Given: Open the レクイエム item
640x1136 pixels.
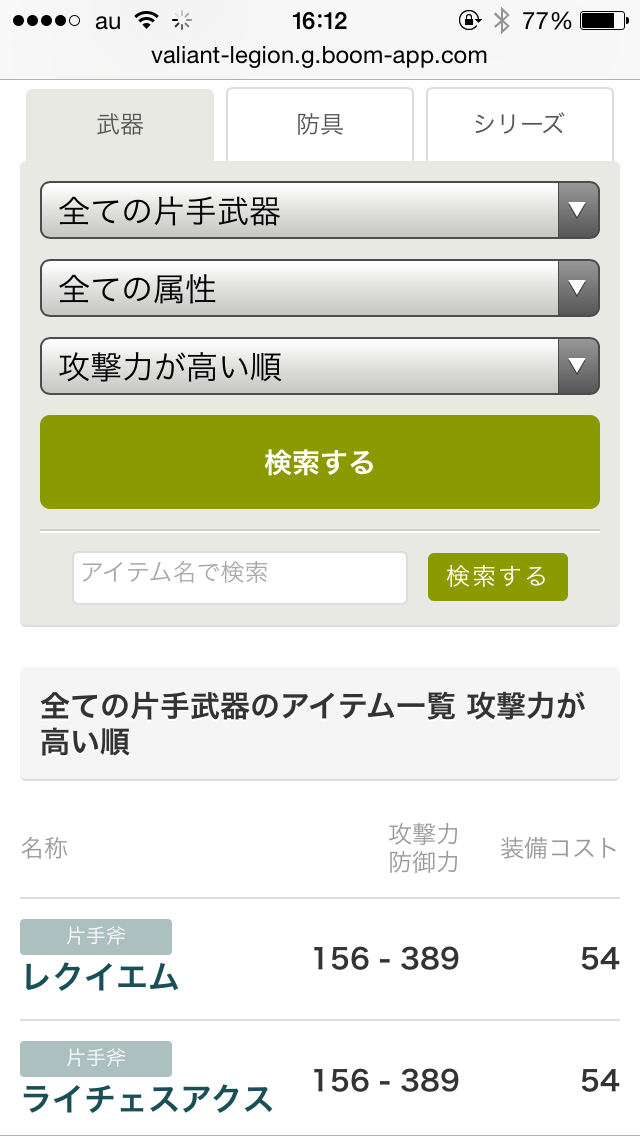Looking at the screenshot, I should pos(100,976).
